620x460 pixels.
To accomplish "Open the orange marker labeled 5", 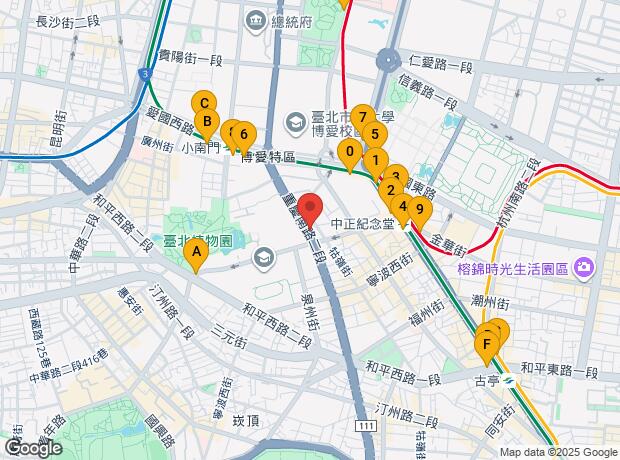I will coord(374,134).
